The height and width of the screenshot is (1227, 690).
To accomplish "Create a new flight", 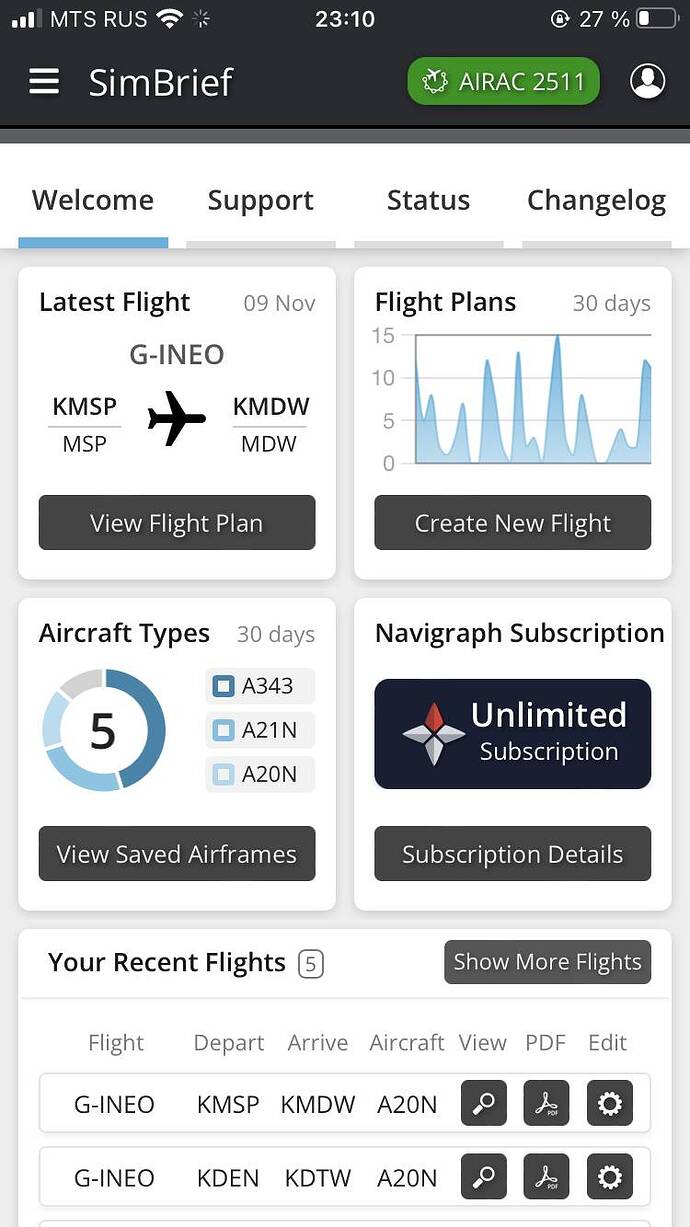I will pyautogui.click(x=512, y=523).
